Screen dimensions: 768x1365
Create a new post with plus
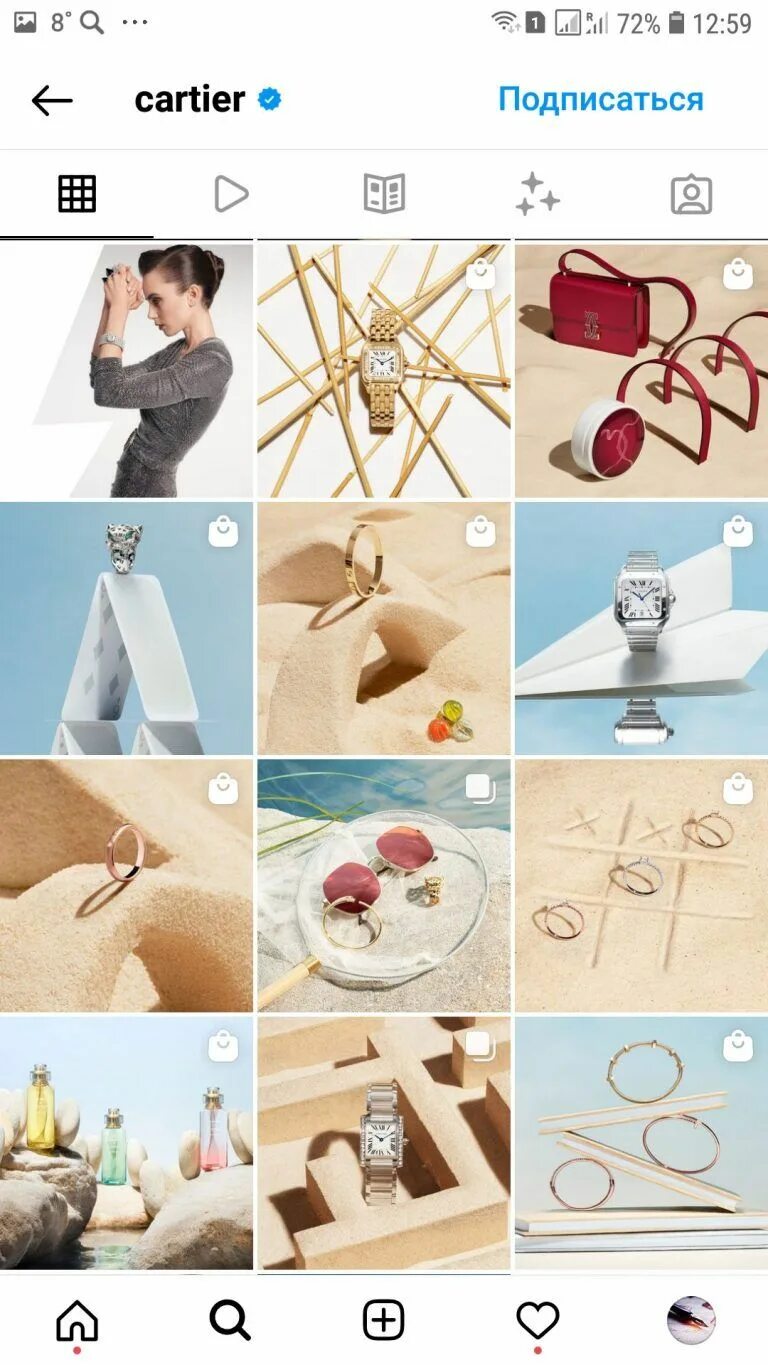click(x=384, y=1321)
